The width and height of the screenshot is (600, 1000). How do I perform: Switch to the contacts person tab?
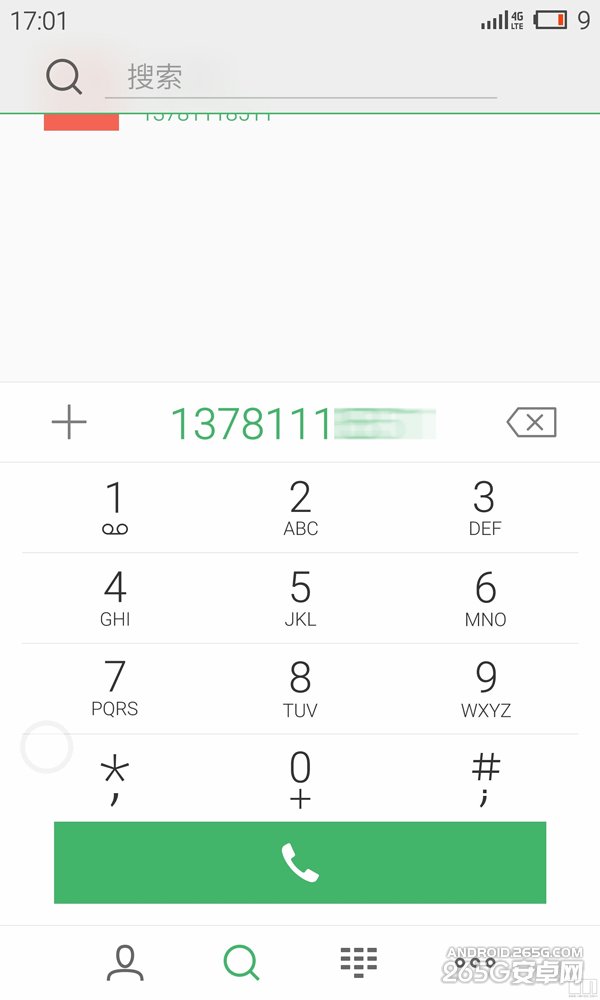pos(125,962)
